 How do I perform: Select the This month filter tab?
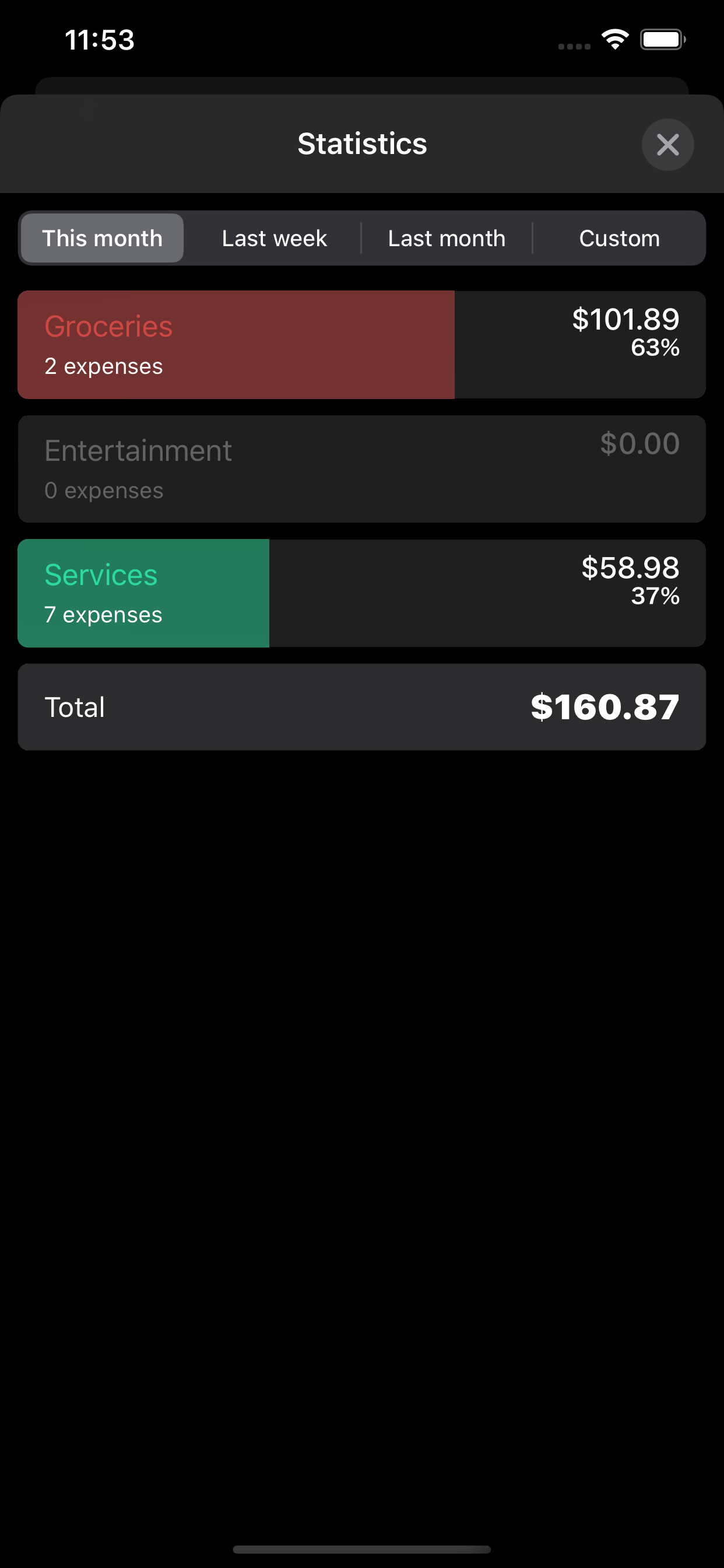101,238
